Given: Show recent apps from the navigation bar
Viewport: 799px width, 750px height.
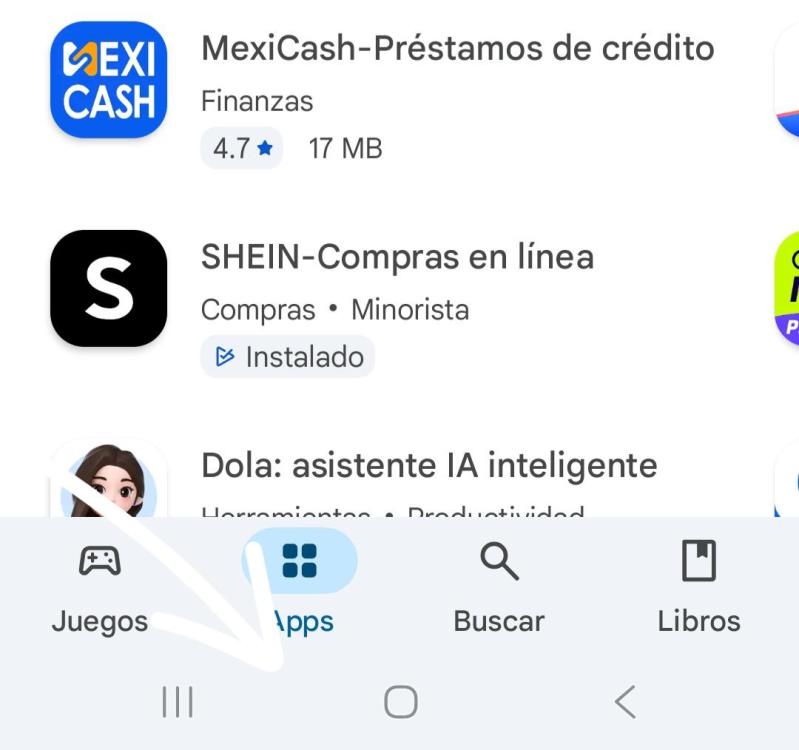Looking at the screenshot, I should click(x=178, y=702).
